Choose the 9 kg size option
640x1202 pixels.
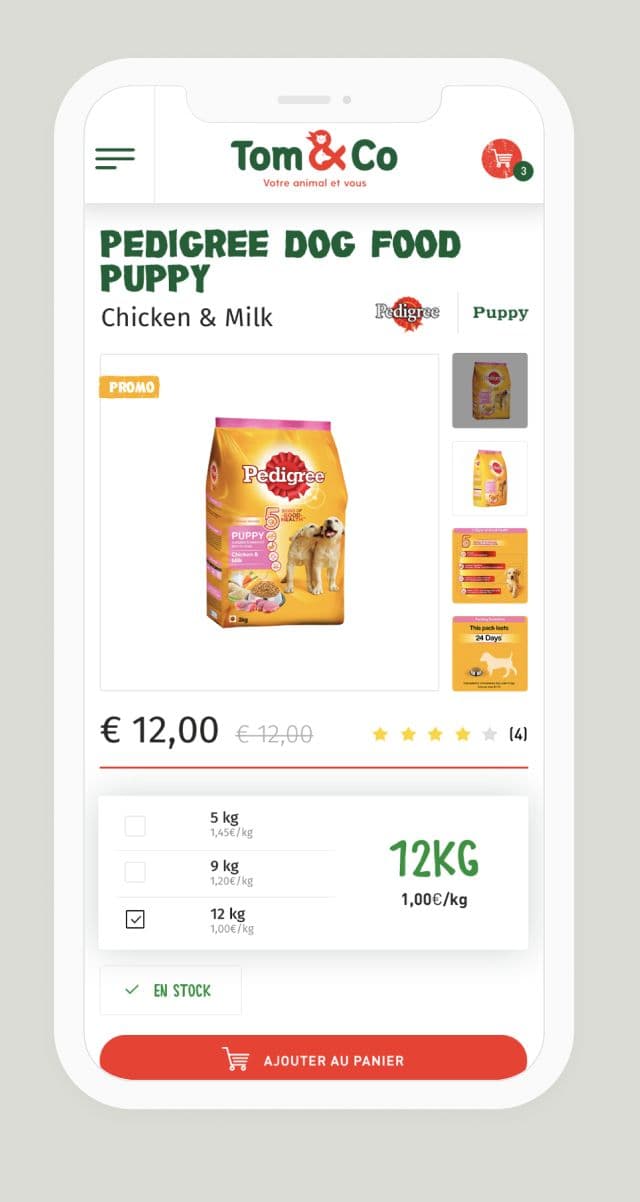(x=135, y=872)
